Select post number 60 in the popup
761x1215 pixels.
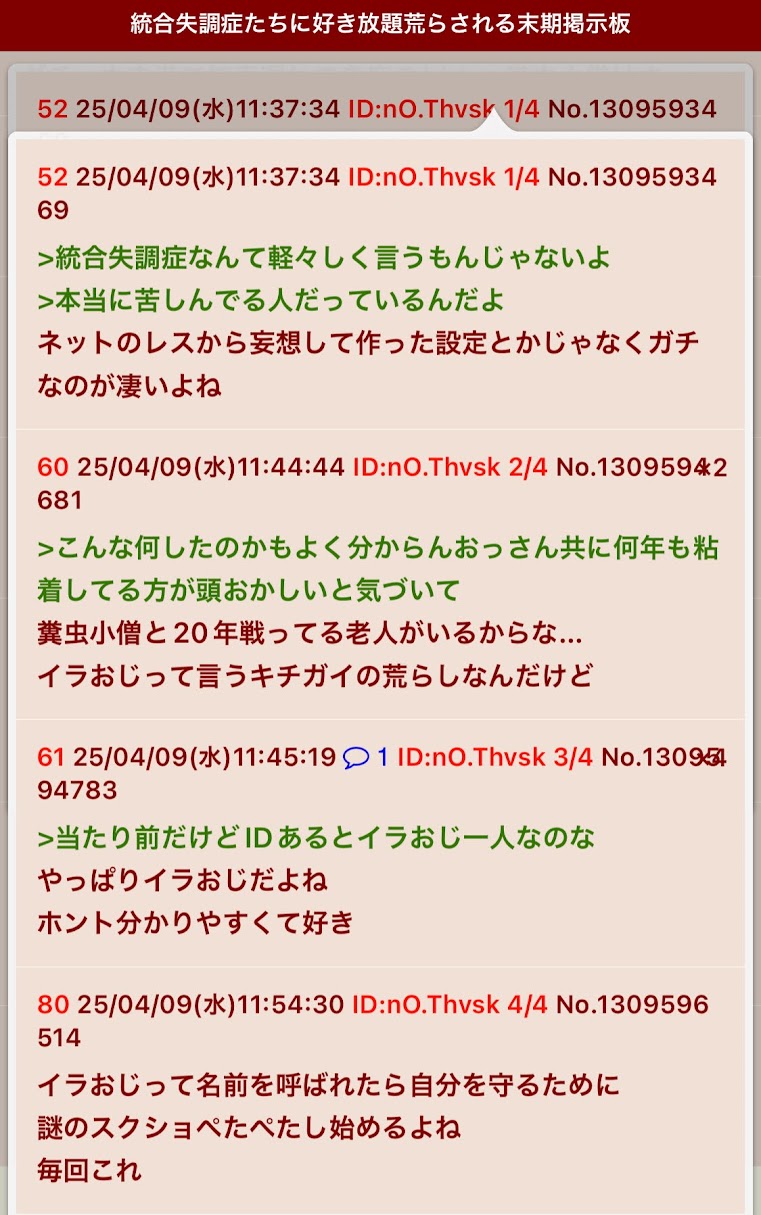[x=52, y=467]
